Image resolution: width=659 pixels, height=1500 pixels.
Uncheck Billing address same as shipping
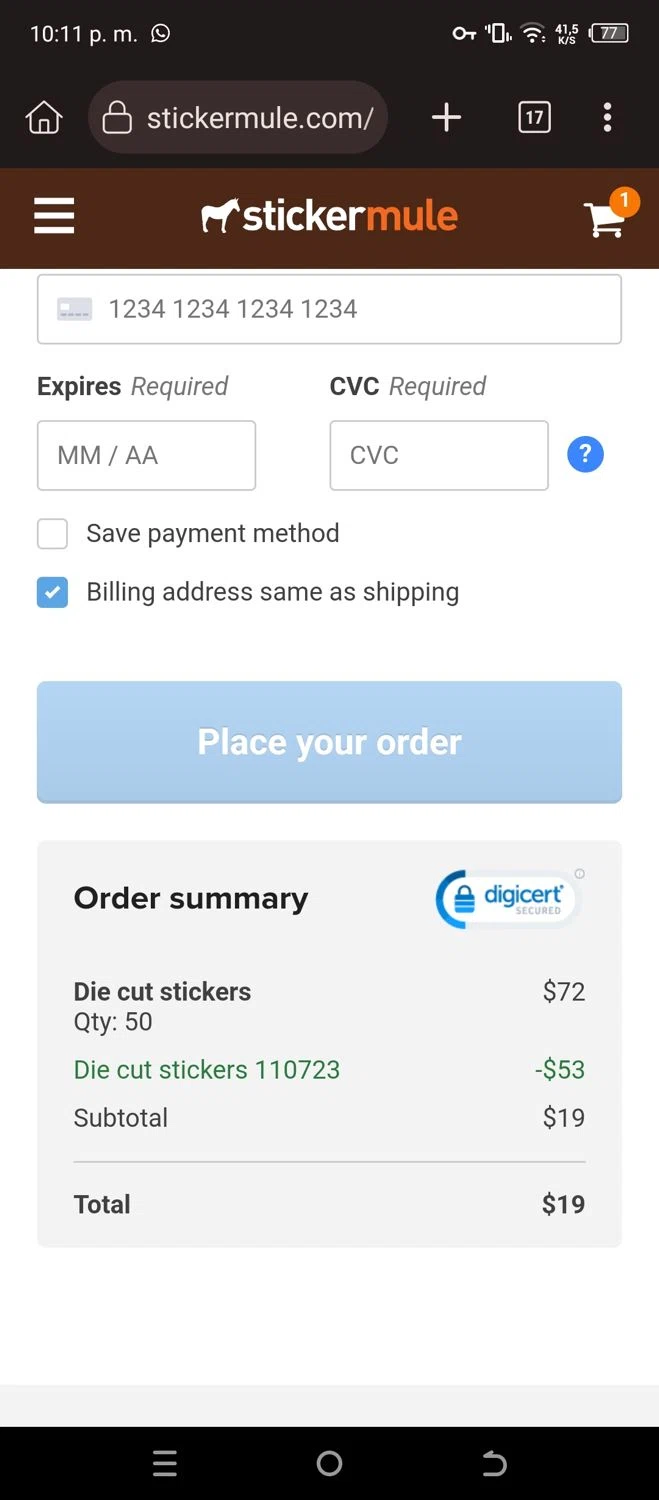pyautogui.click(x=53, y=592)
